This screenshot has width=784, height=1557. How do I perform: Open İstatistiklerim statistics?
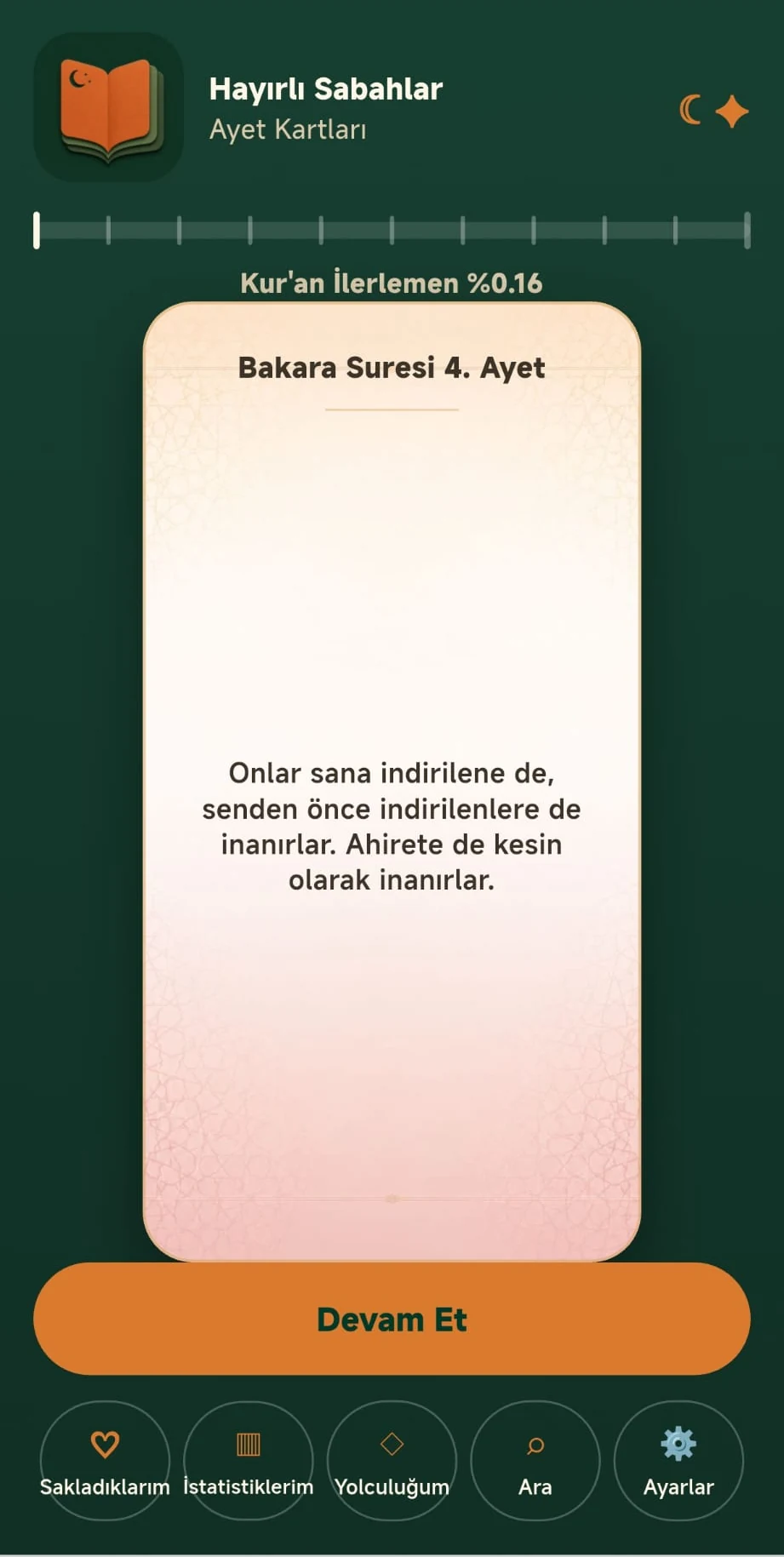(x=249, y=1461)
